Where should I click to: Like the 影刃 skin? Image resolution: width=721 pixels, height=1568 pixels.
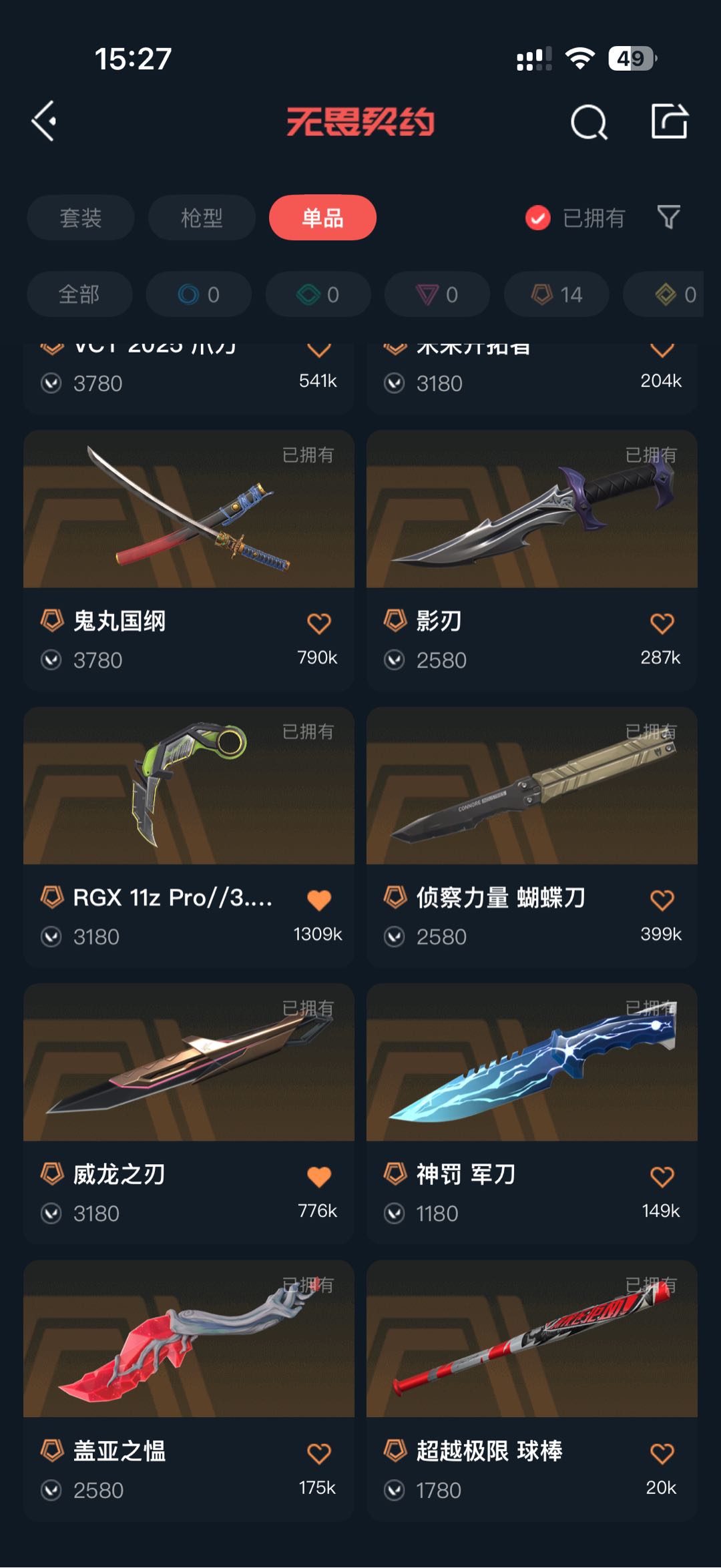[662, 623]
